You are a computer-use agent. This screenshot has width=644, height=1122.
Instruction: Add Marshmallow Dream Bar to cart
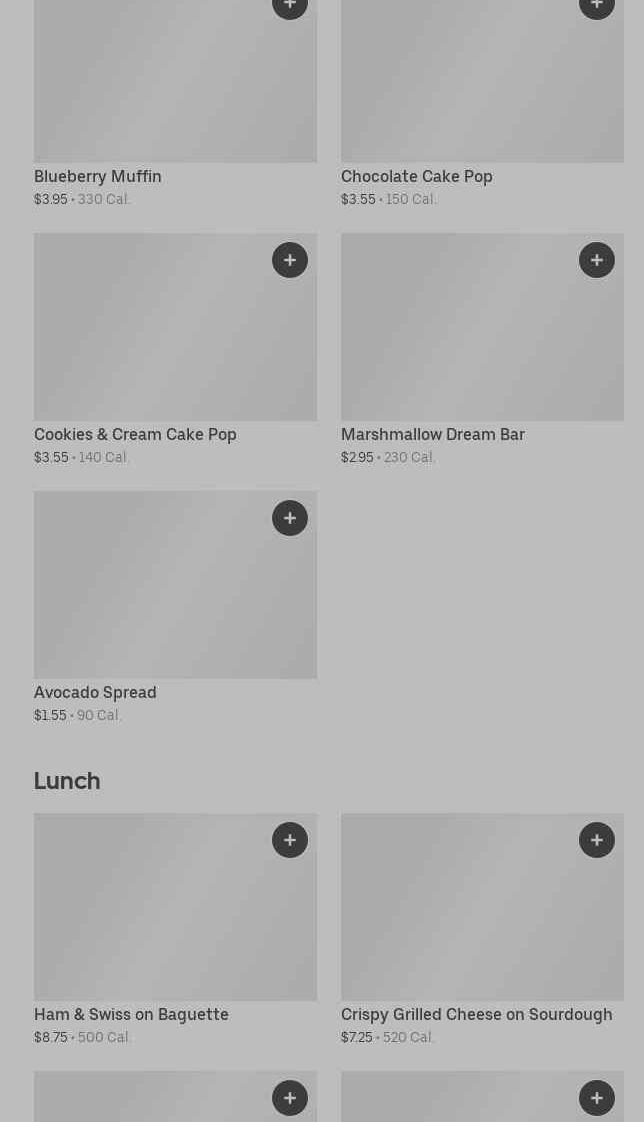(597, 260)
